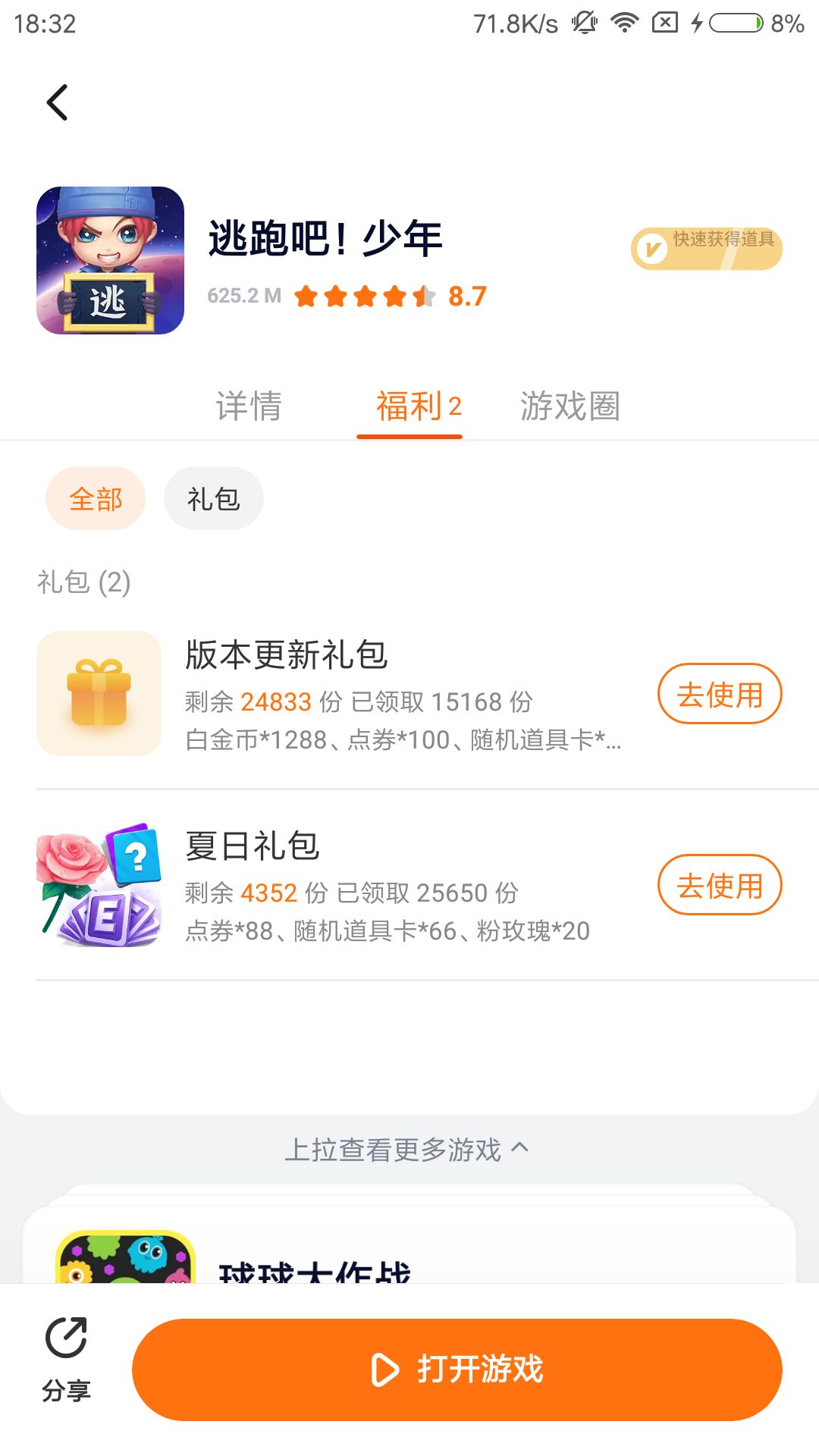Tap 去使用 for 版本更新礼包
The image size is (819, 1456).
tap(719, 694)
